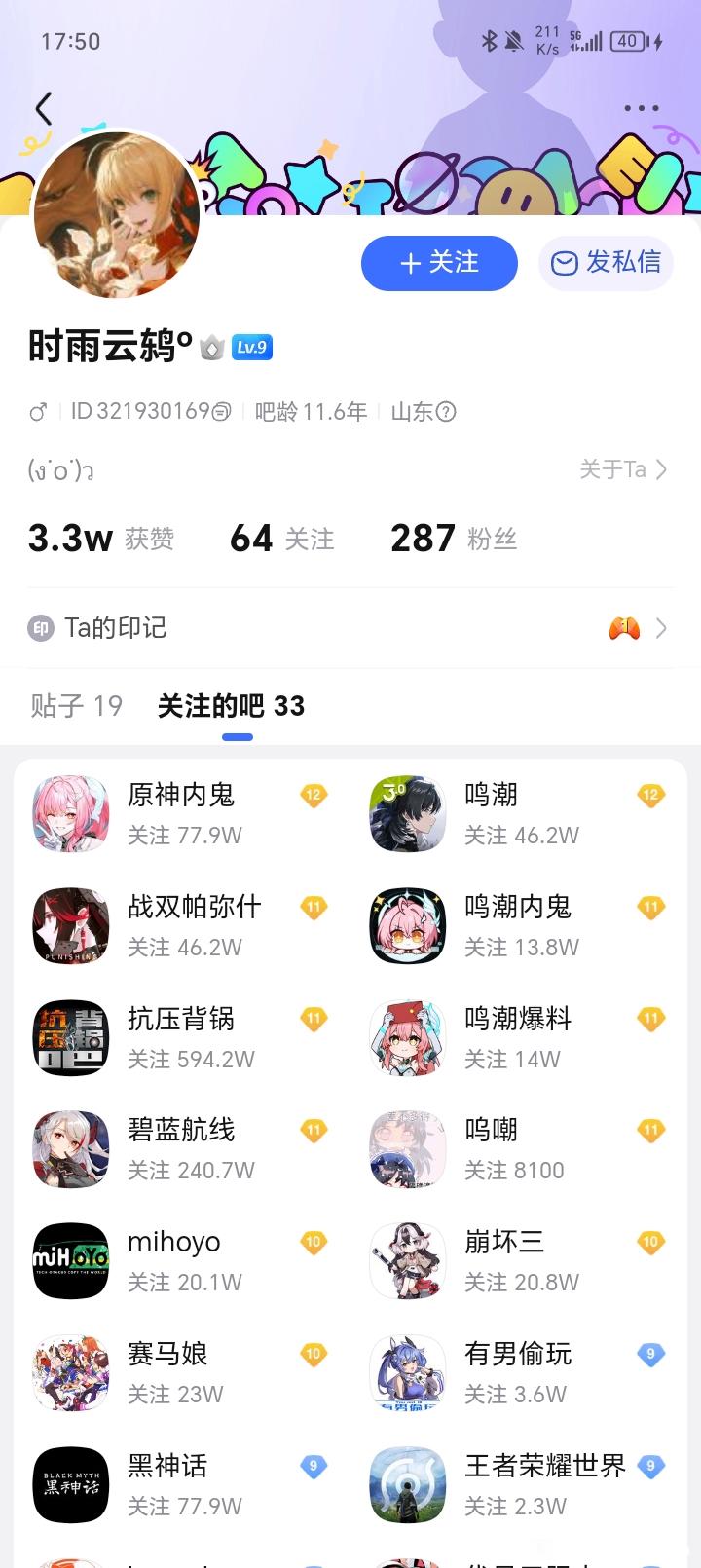Open the 碧蓝航线 forum

coord(181,1148)
